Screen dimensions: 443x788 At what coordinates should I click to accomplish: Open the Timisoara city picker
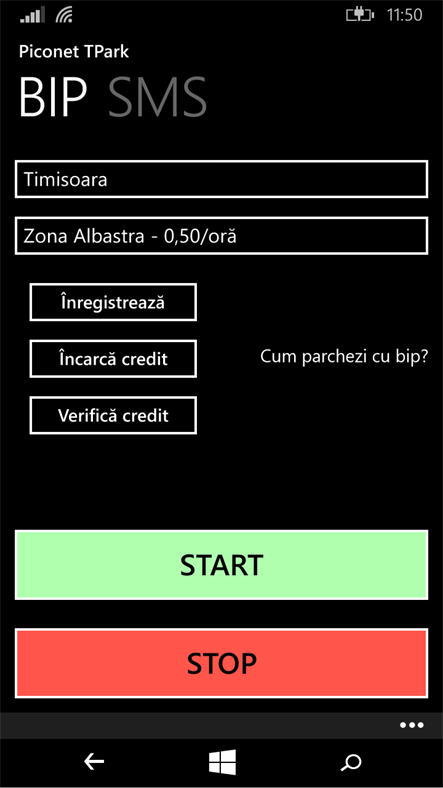click(x=222, y=179)
